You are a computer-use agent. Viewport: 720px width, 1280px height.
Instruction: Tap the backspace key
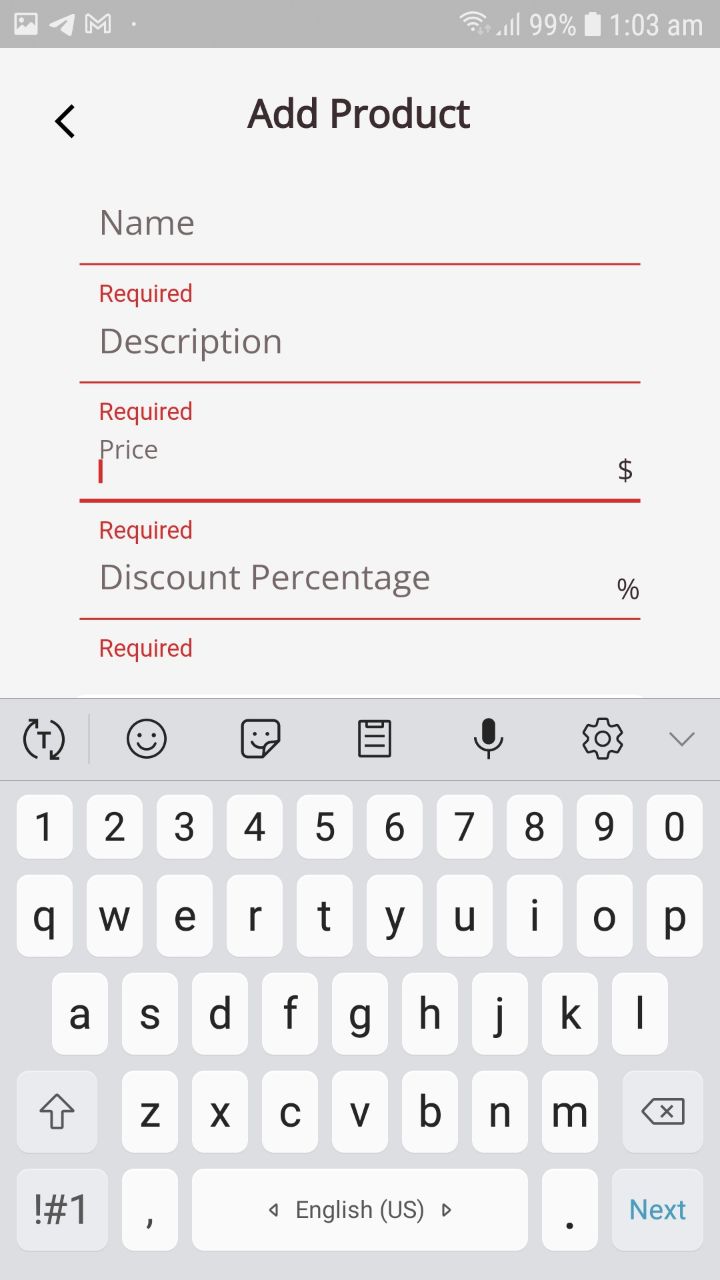pyautogui.click(x=663, y=1111)
